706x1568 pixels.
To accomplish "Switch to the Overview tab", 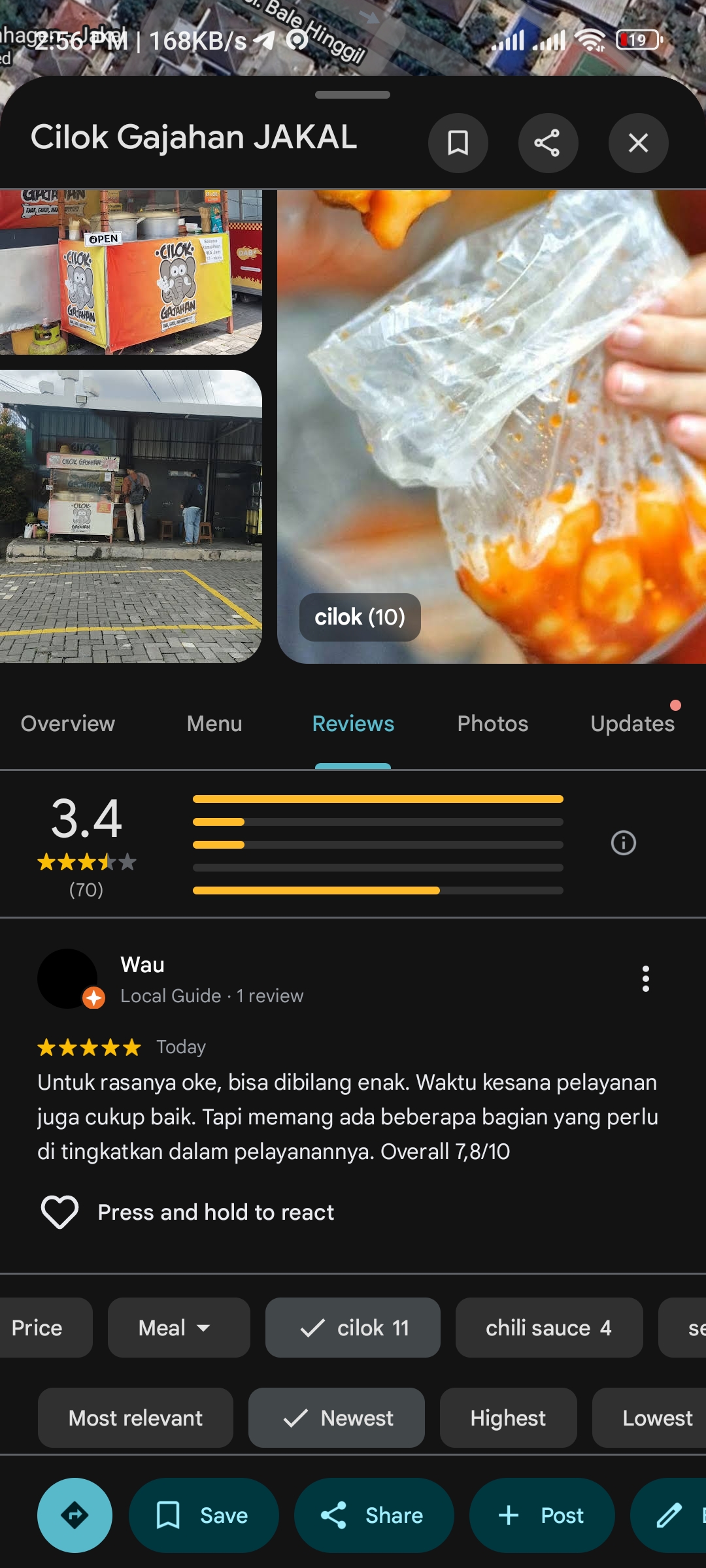I will click(x=68, y=724).
